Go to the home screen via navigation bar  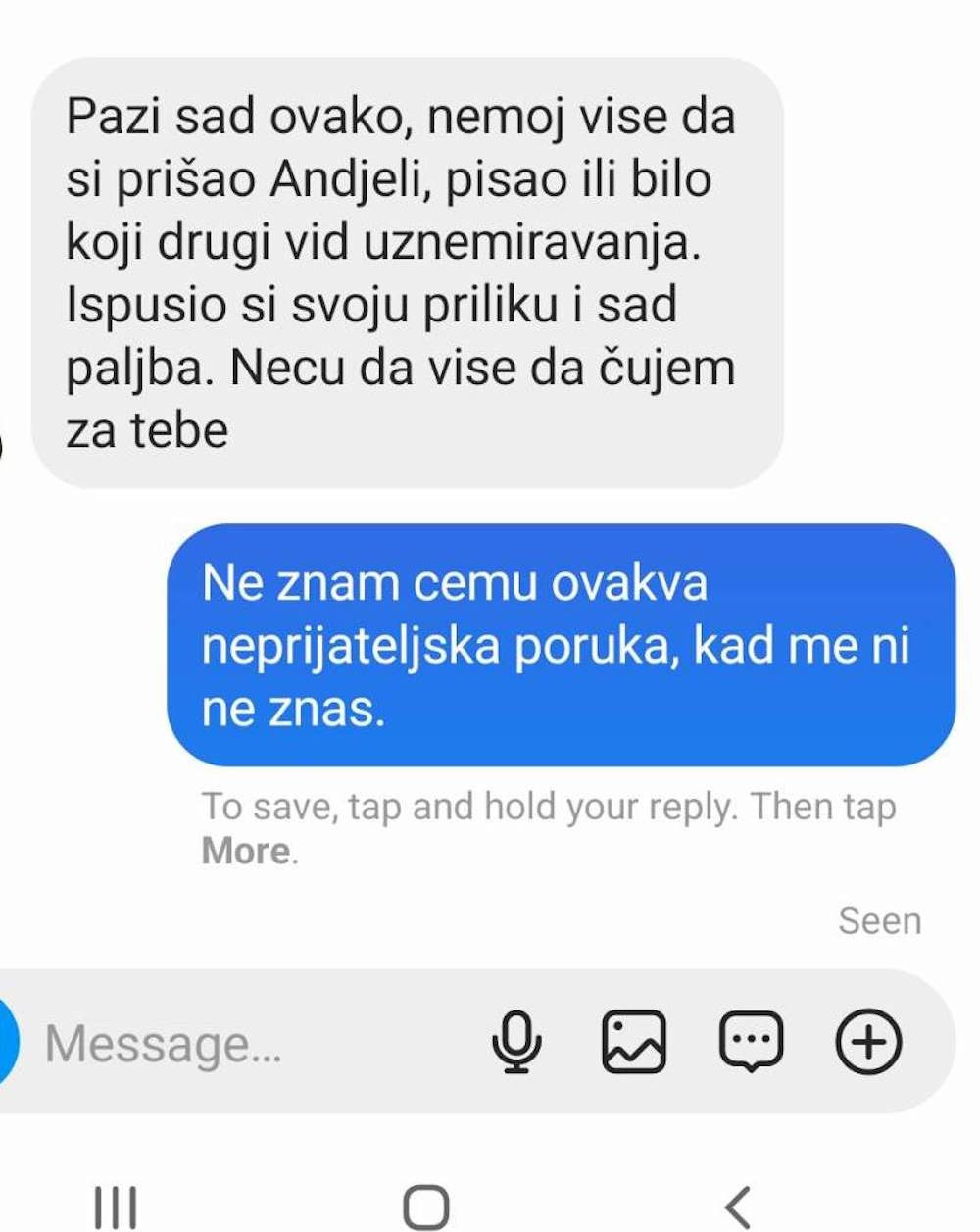[426, 1207]
